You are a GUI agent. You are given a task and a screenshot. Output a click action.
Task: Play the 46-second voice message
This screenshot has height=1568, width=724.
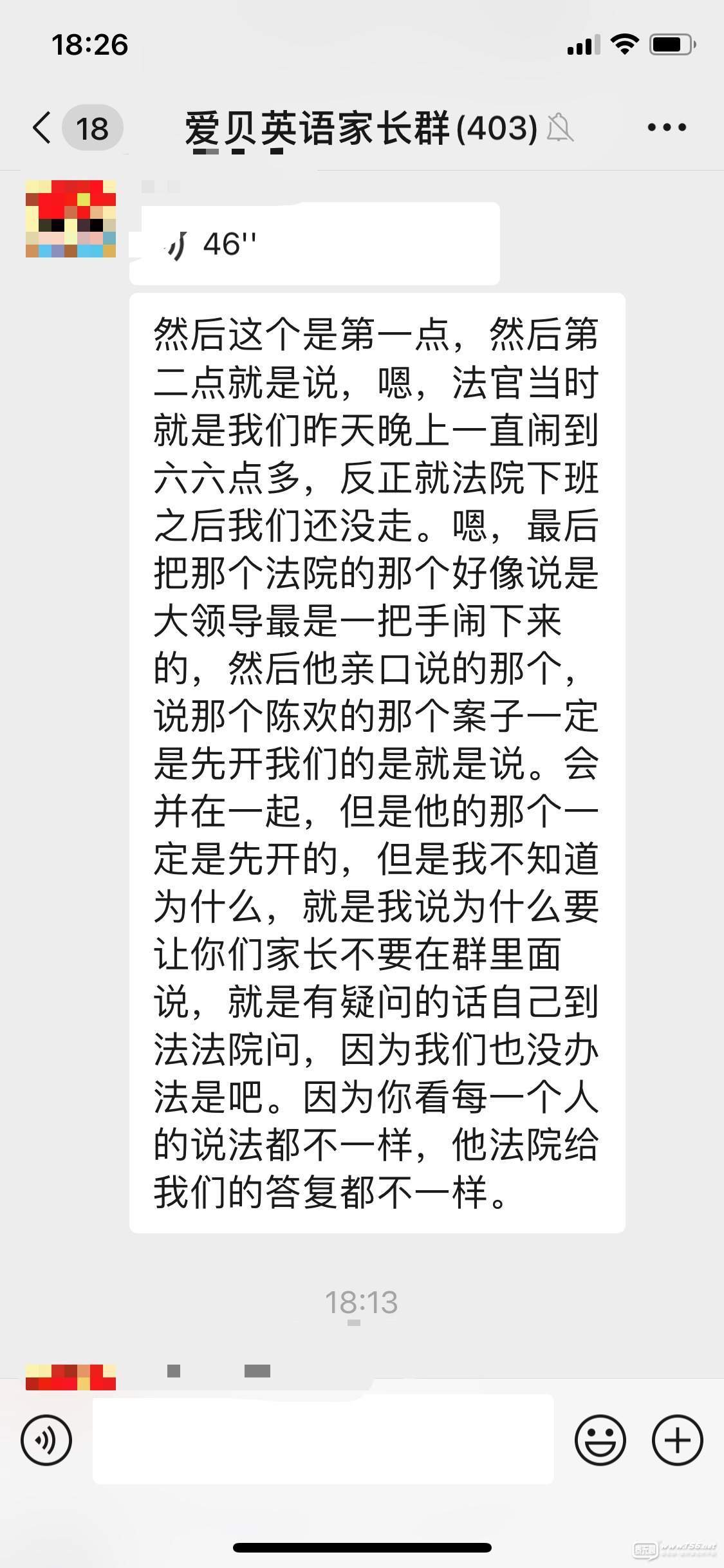[315, 244]
